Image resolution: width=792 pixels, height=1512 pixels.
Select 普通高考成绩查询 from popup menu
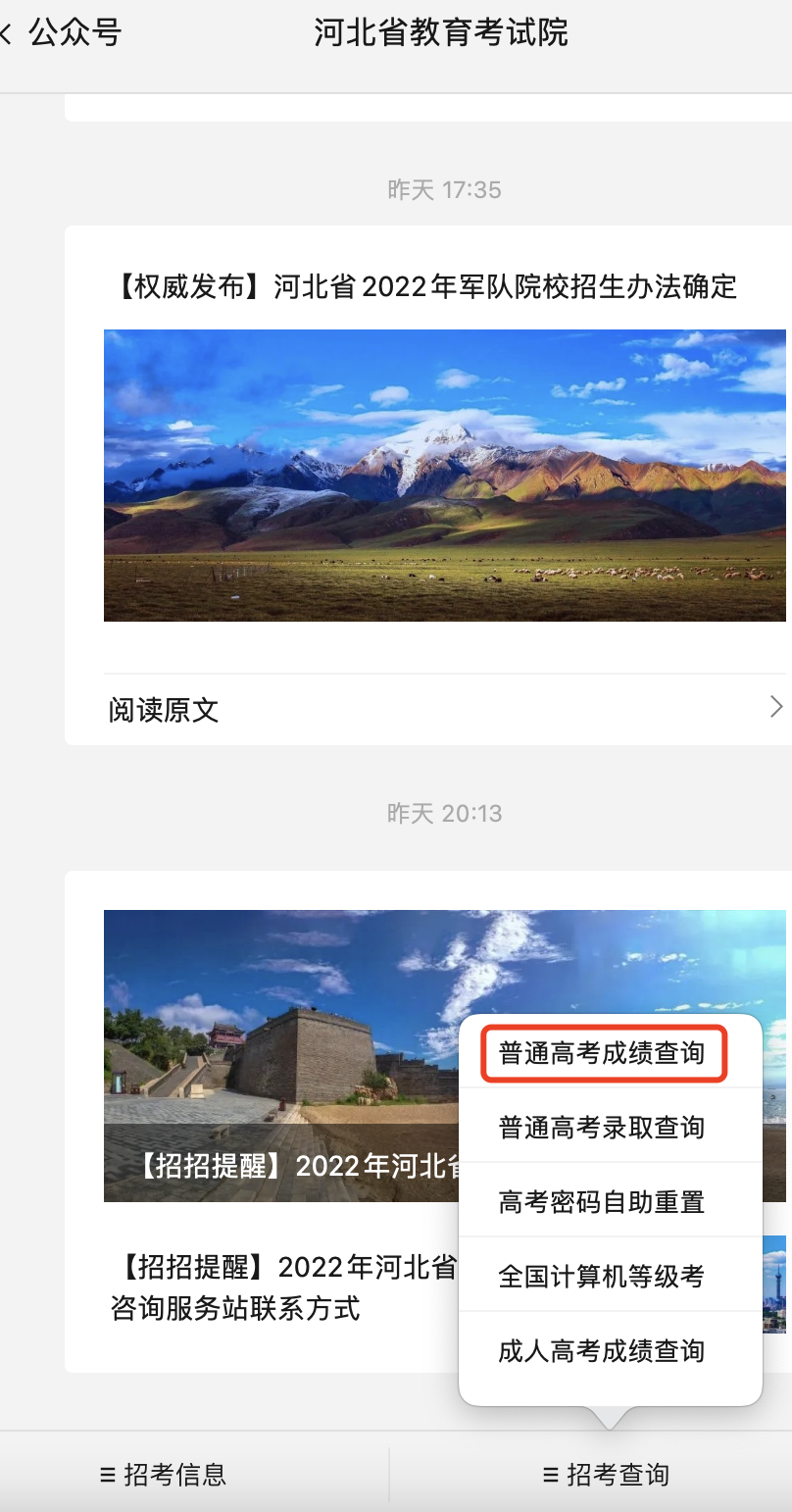tap(602, 1054)
